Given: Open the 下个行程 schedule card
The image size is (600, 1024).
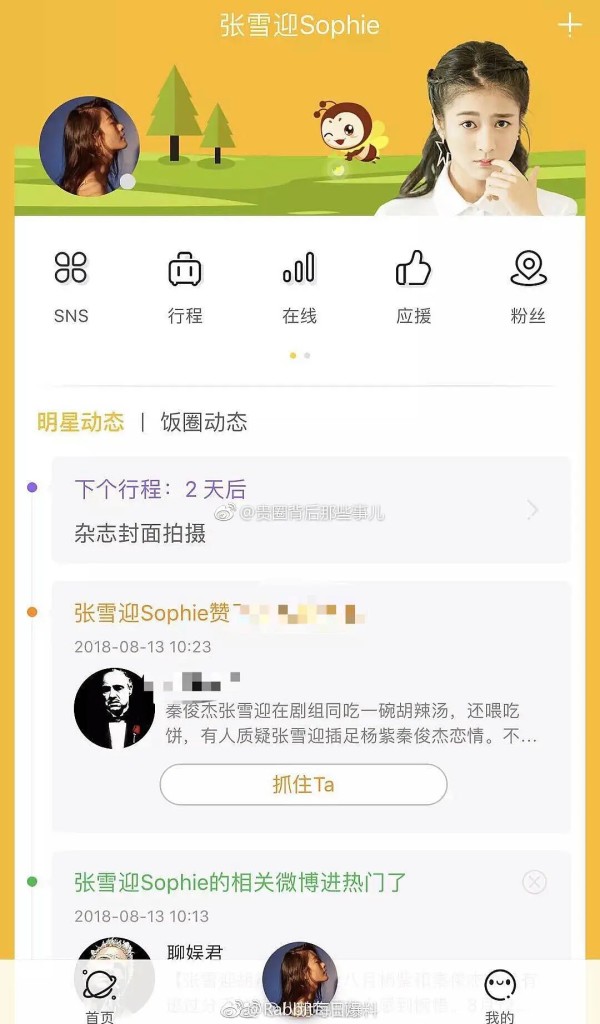Looking at the screenshot, I should (x=311, y=510).
